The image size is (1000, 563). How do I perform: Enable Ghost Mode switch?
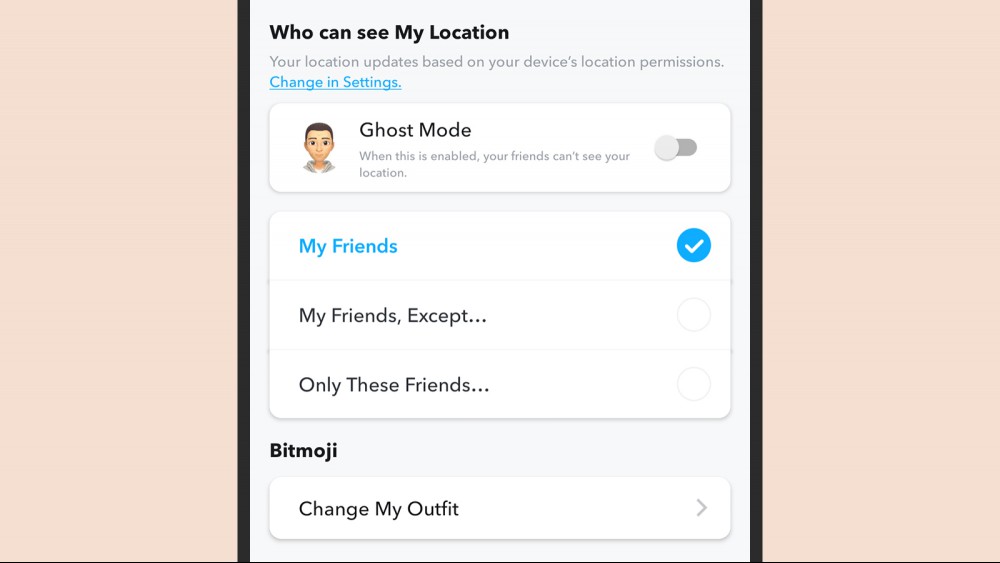[675, 148]
